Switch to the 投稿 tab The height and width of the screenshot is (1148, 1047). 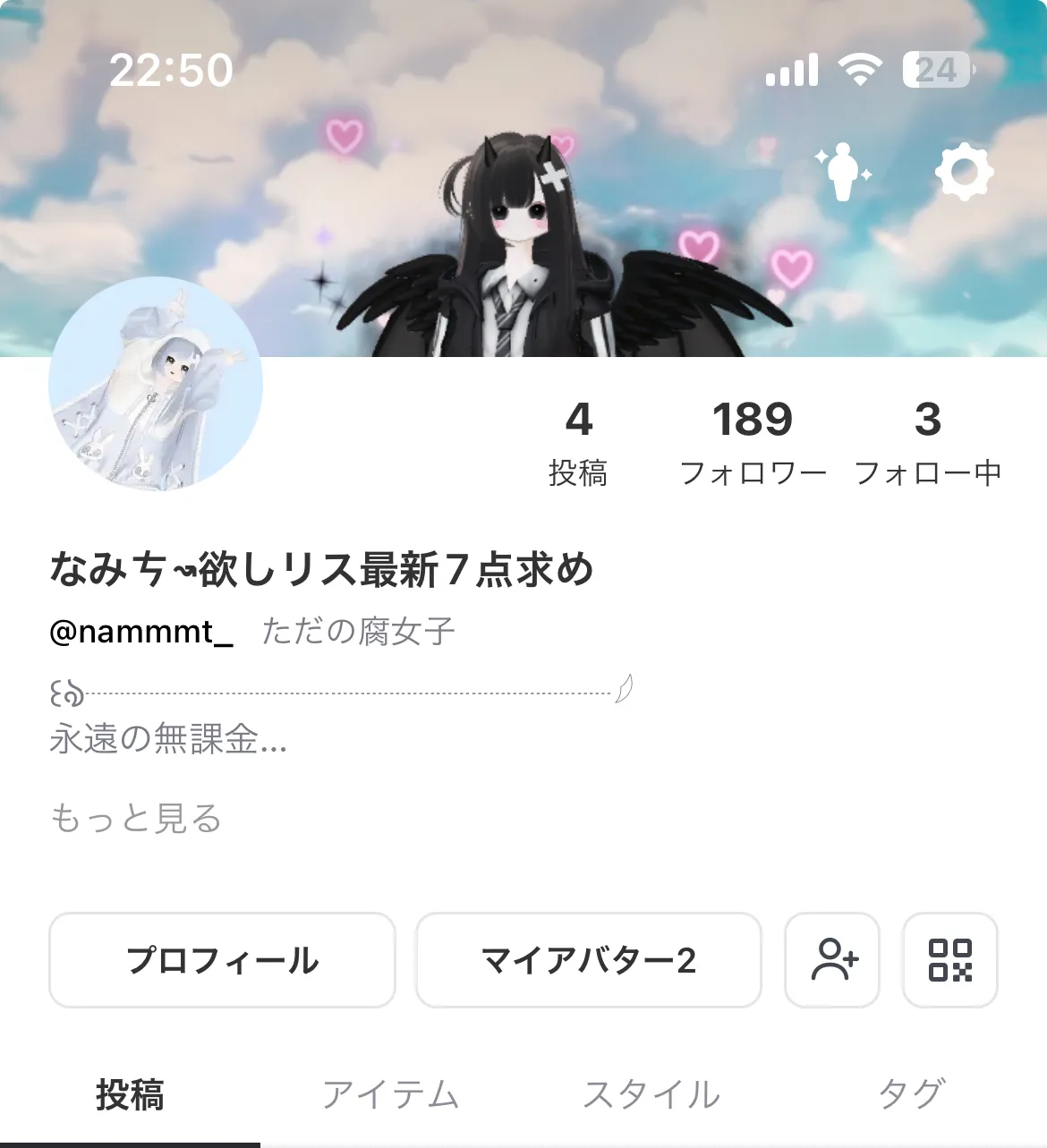[131, 1095]
